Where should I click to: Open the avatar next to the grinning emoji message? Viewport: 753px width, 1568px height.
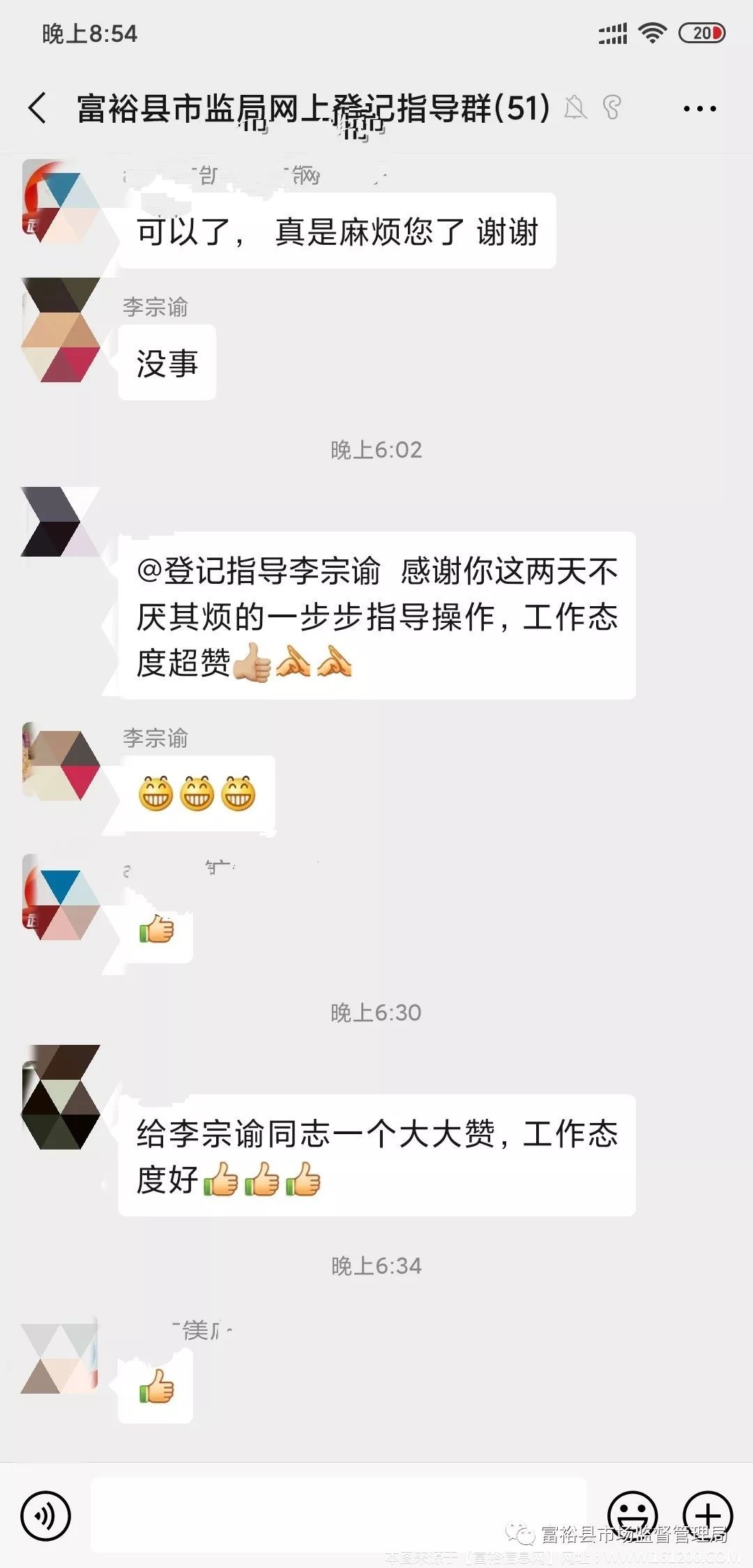(x=61, y=760)
